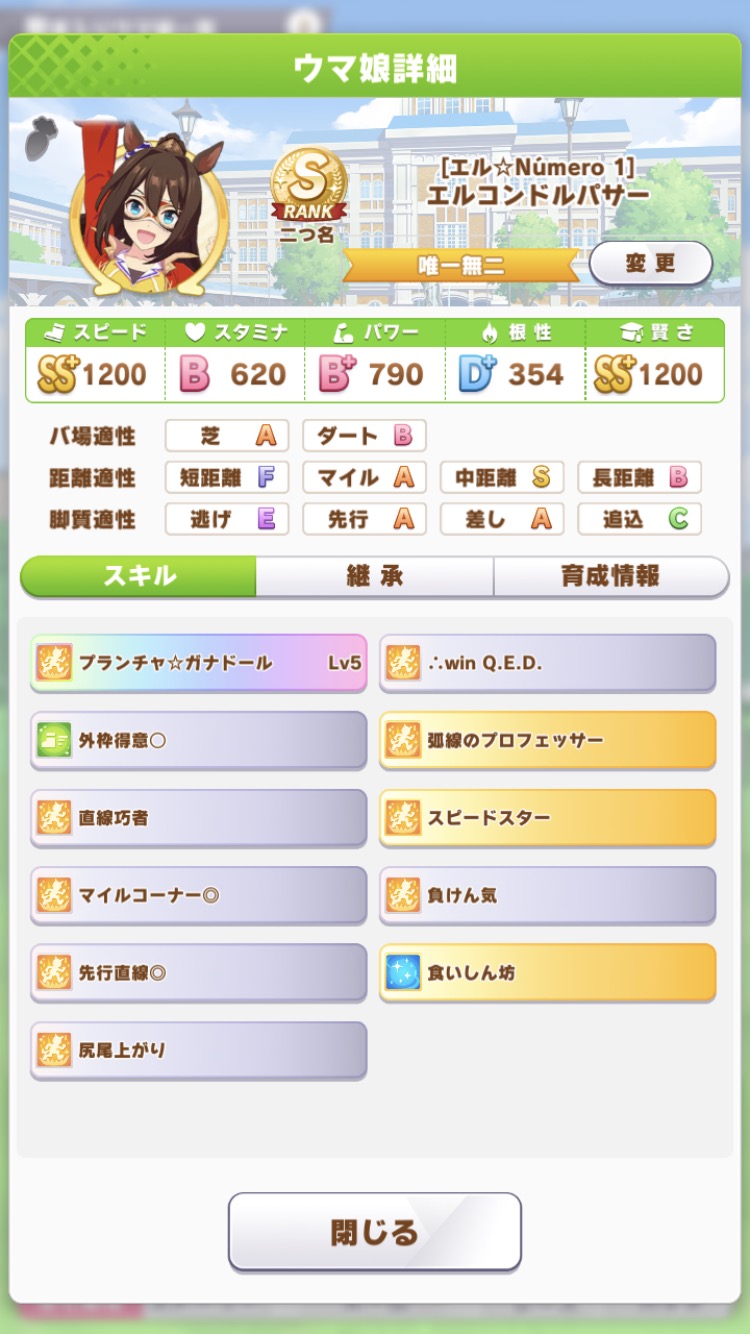Tap the 変更 button beside the title

(x=650, y=264)
